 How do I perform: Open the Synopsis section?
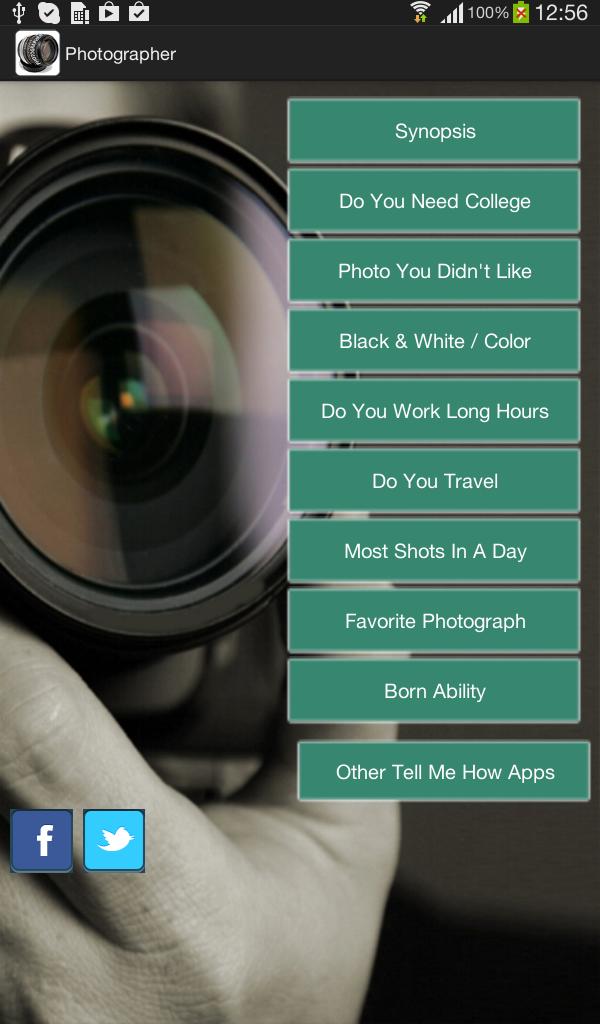point(434,131)
